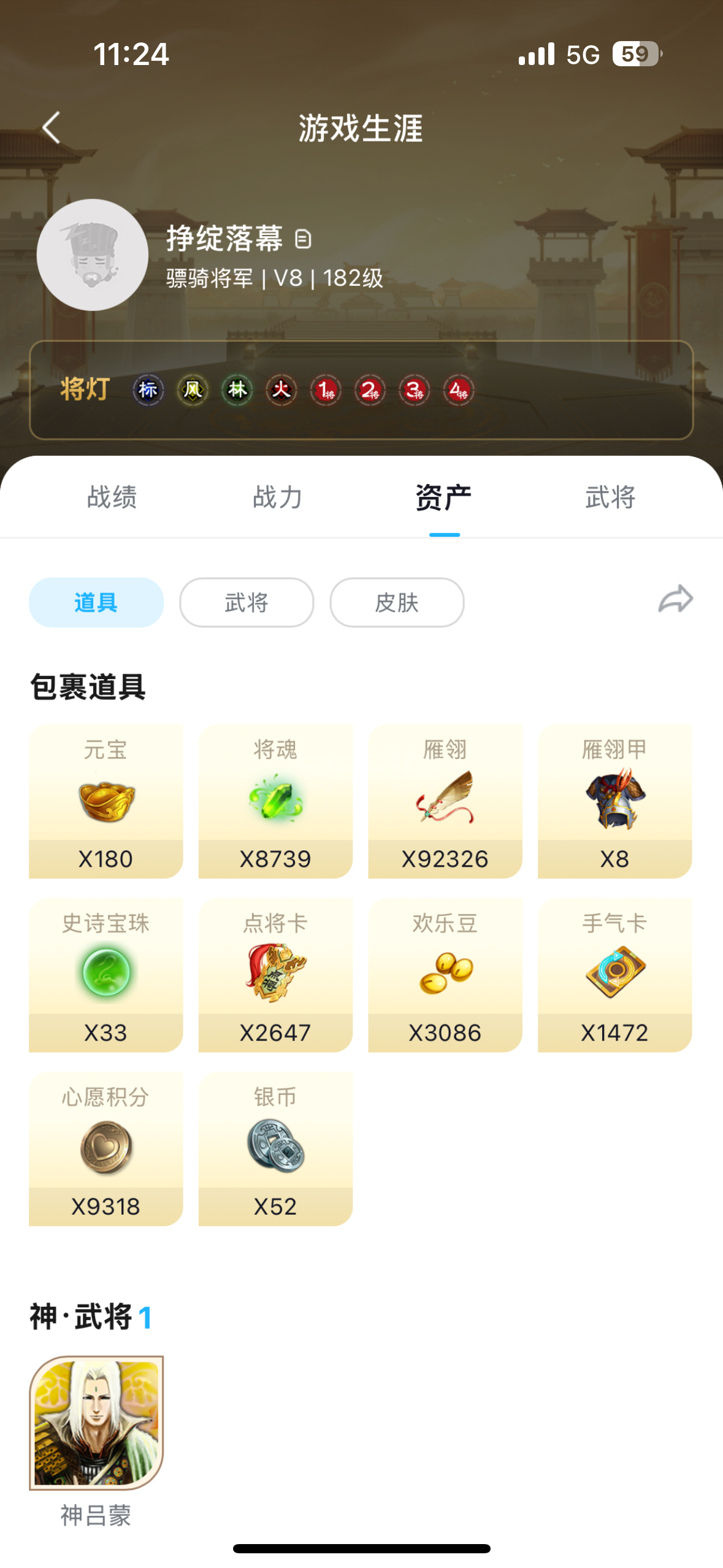Viewport: 723px width, 1568px height.
Task: Open the top 武将 tab
Action: pos(610,497)
